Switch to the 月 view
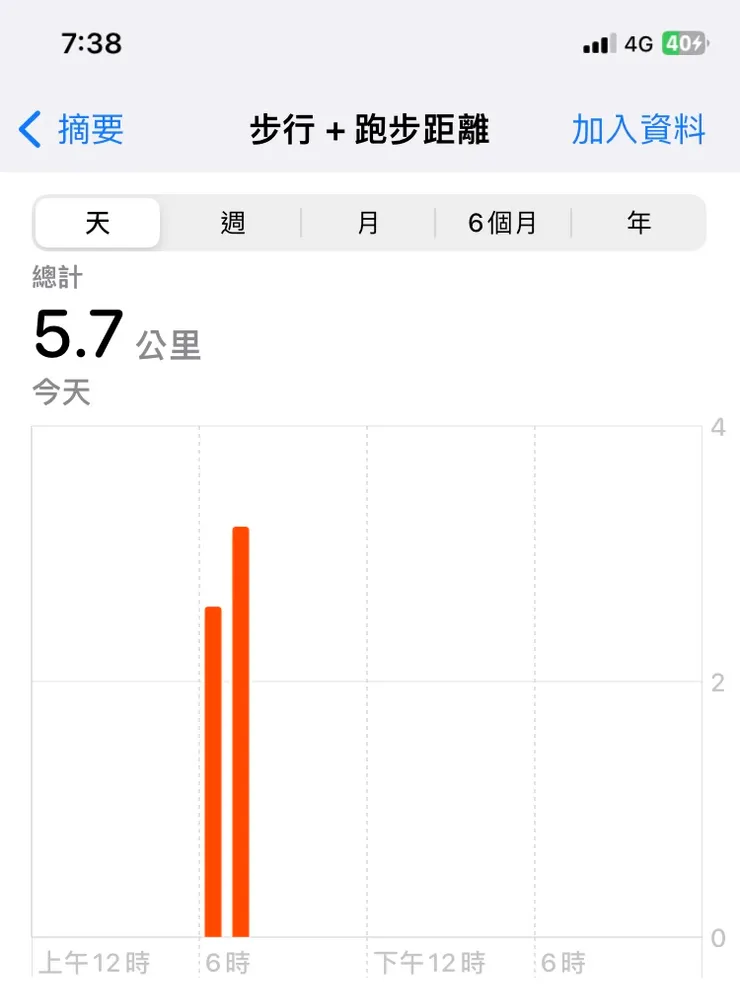The width and height of the screenshot is (740, 1003). (368, 223)
